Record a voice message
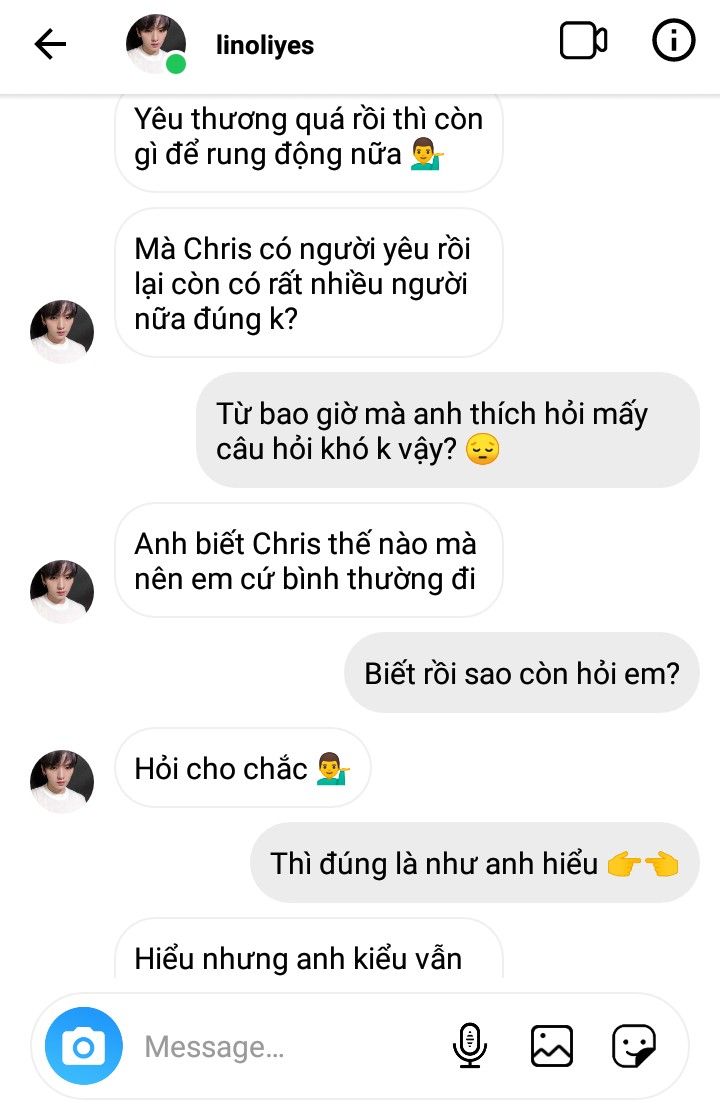This screenshot has height=1110, width=720. [469, 1046]
